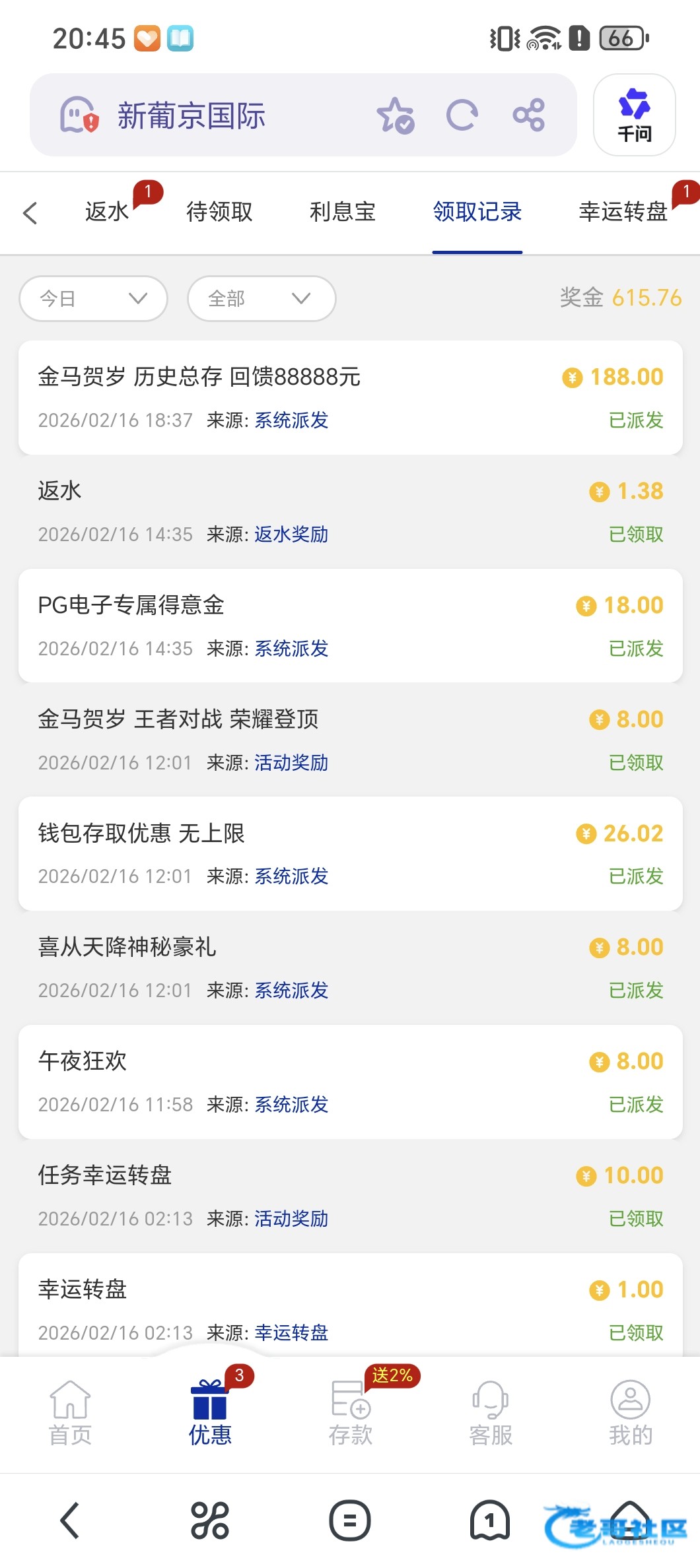The image size is (700, 1568).
Task: Reload the page with the refresh icon
Action: coord(462,115)
